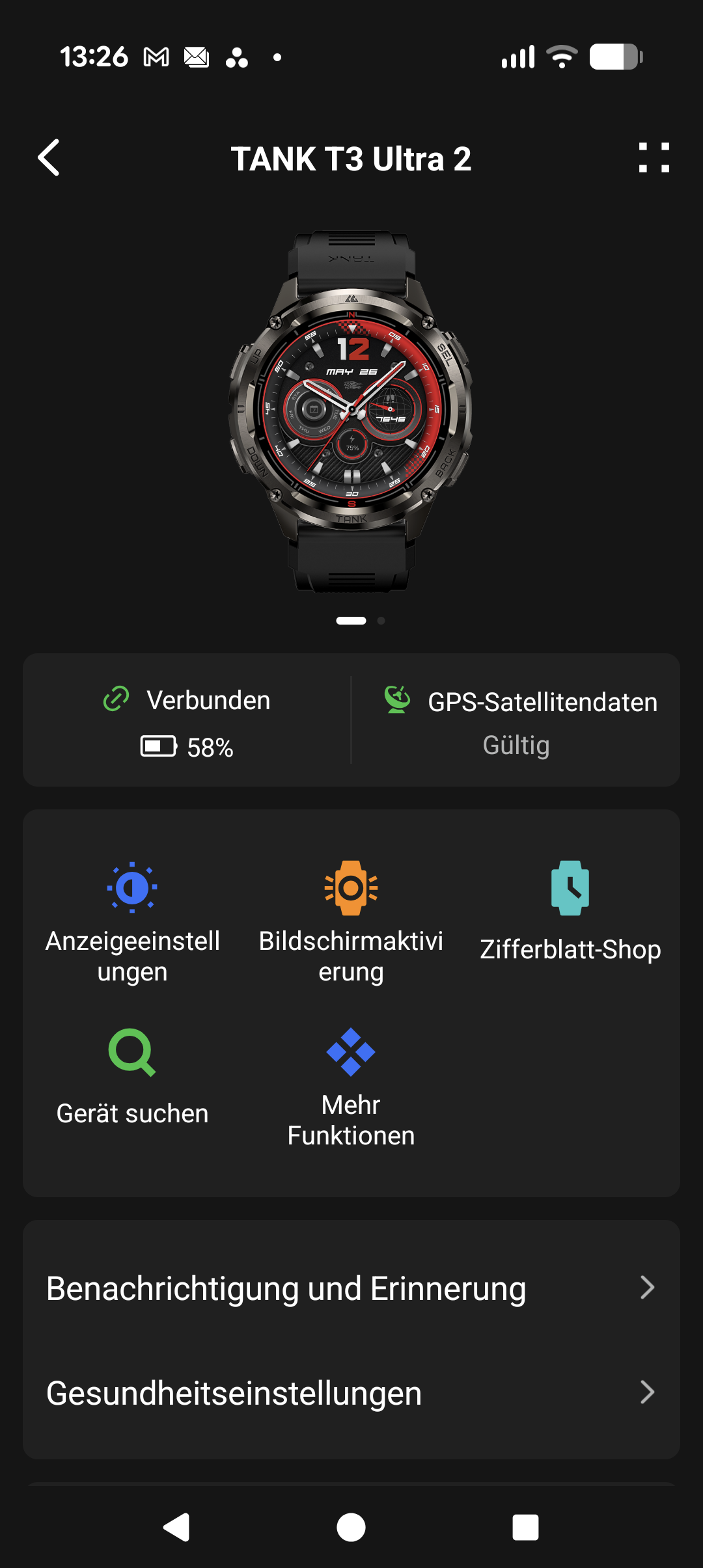This screenshot has height=1568, width=703.
Task: Open Mehr Funktionen
Action: tap(351, 1085)
